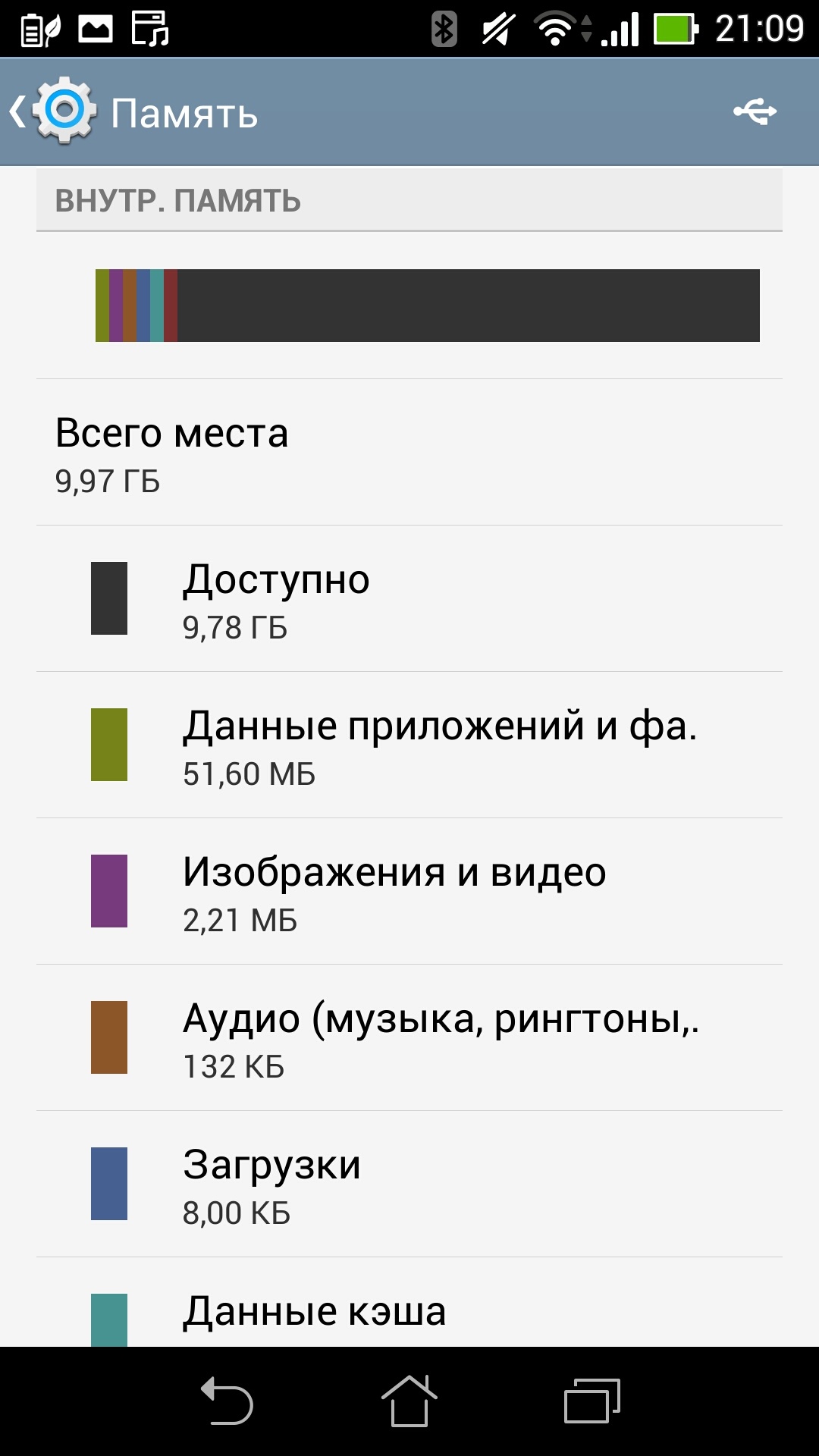Open Изображения и видео row
The height and width of the screenshot is (1456, 819).
click(x=409, y=892)
